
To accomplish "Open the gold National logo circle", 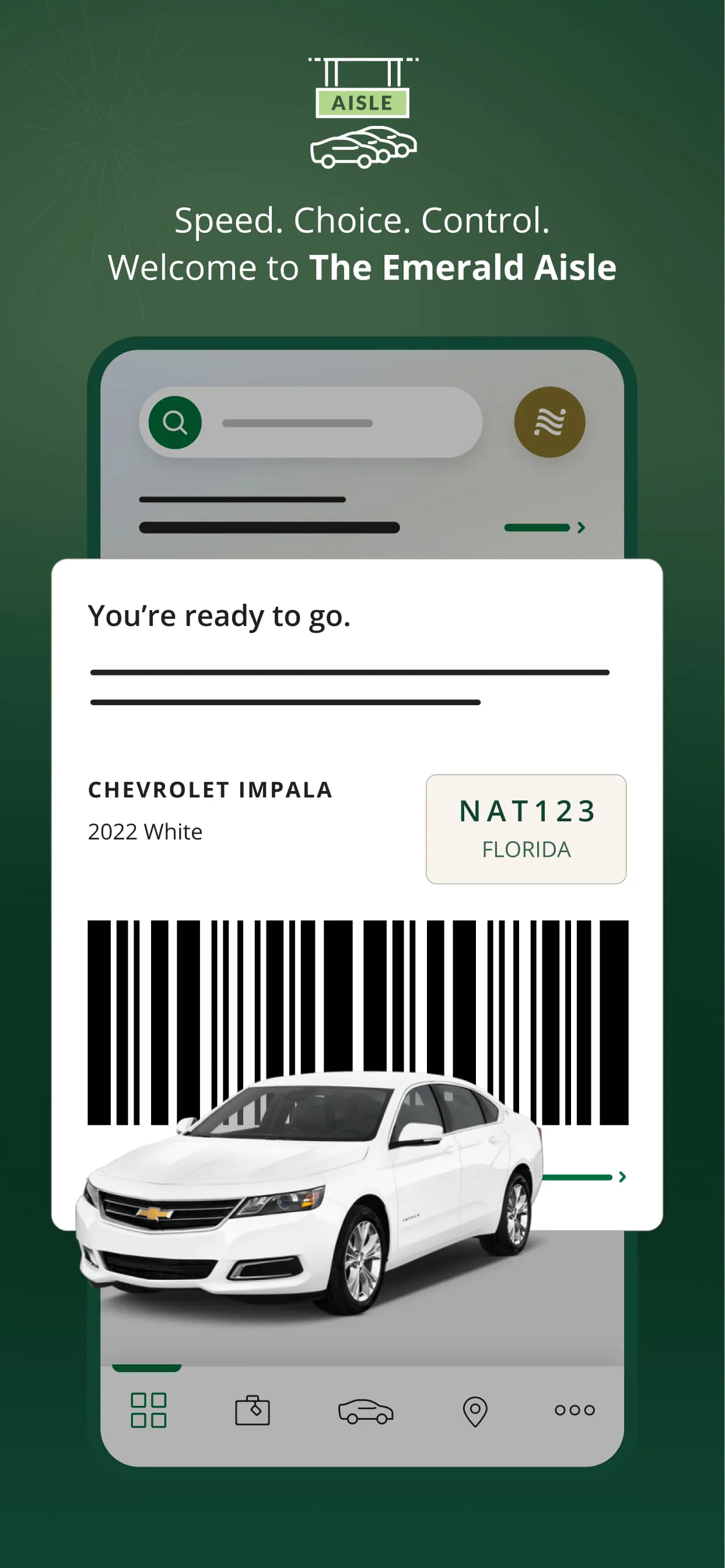I will [549, 422].
